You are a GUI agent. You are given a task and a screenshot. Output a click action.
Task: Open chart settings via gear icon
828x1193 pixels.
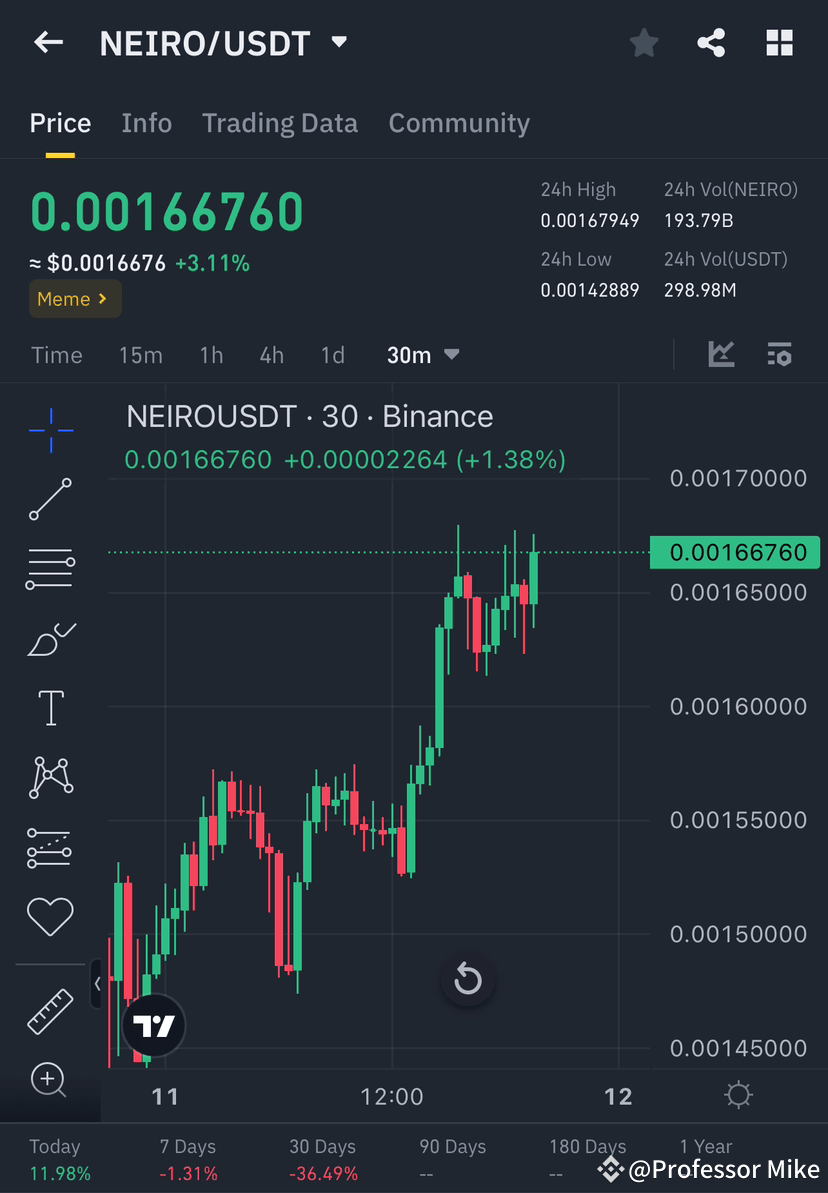(738, 1095)
